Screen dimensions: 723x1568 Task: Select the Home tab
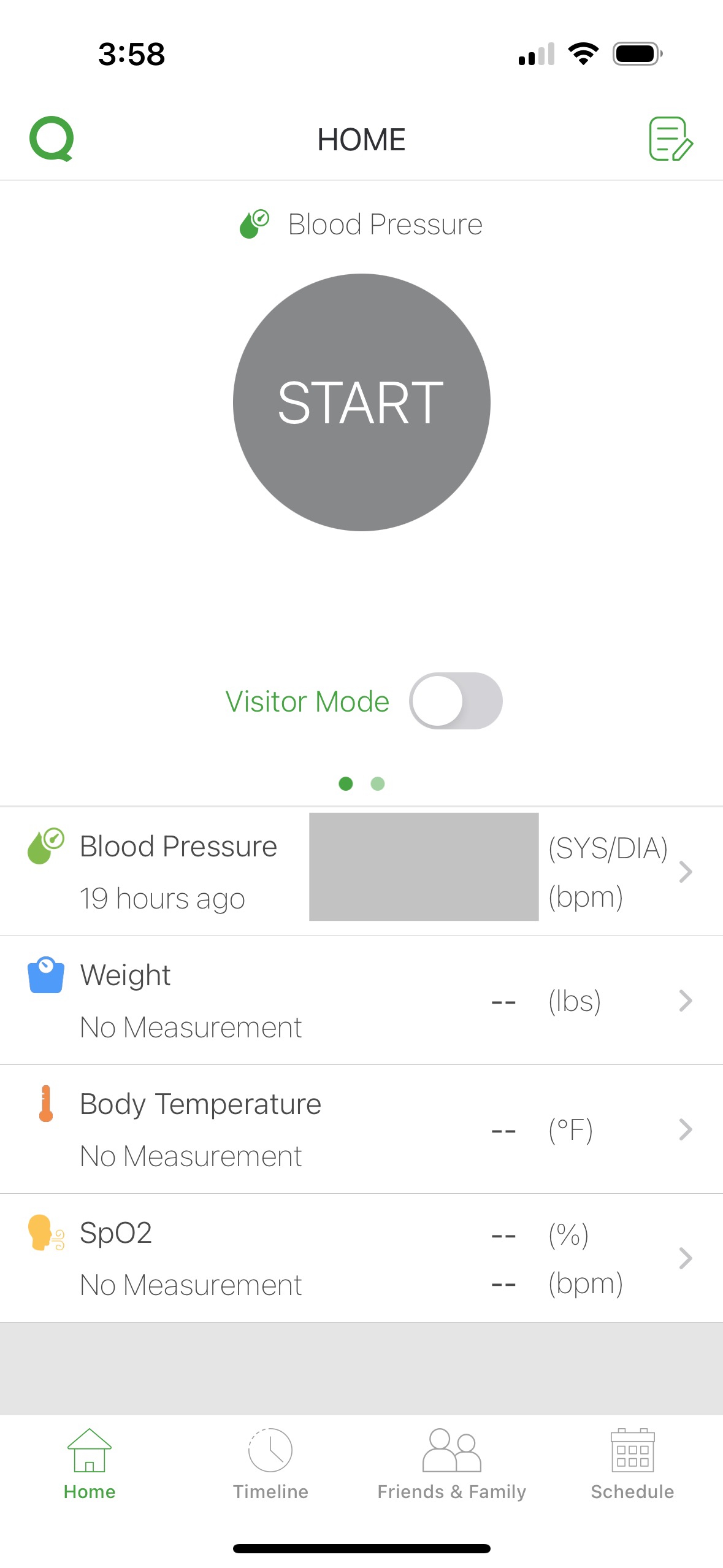click(90, 1464)
